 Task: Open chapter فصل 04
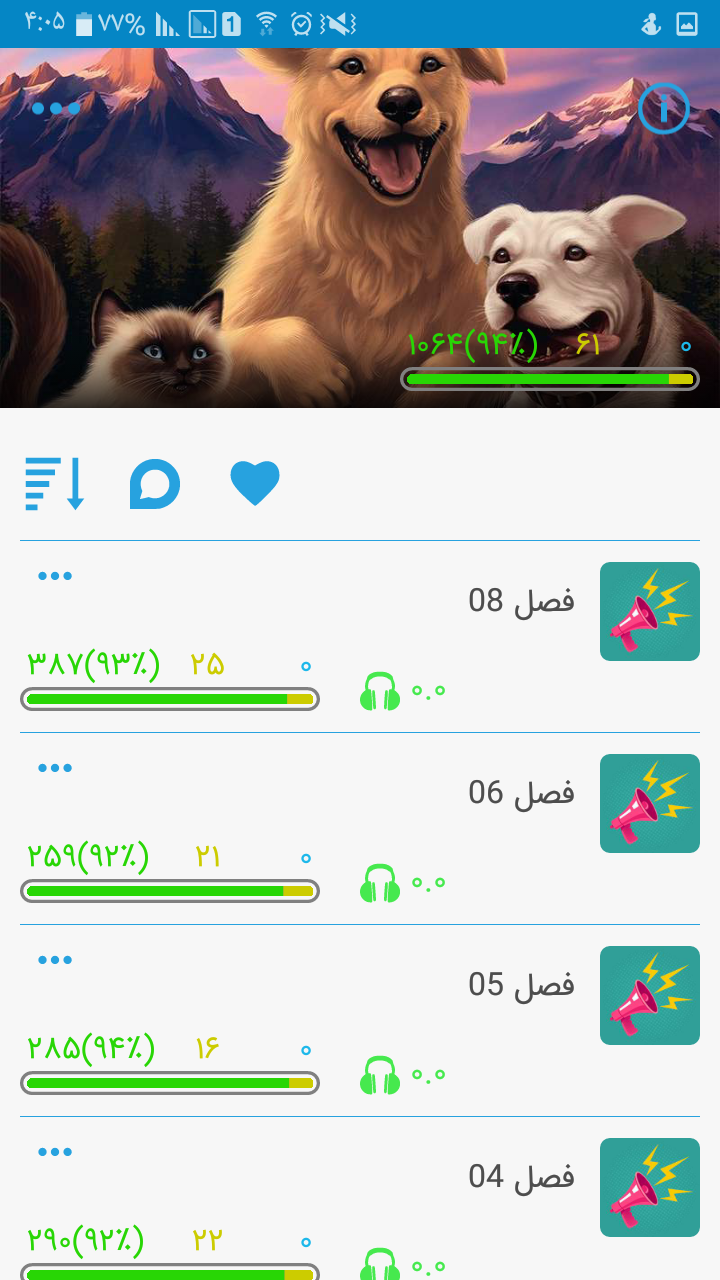[360, 1198]
